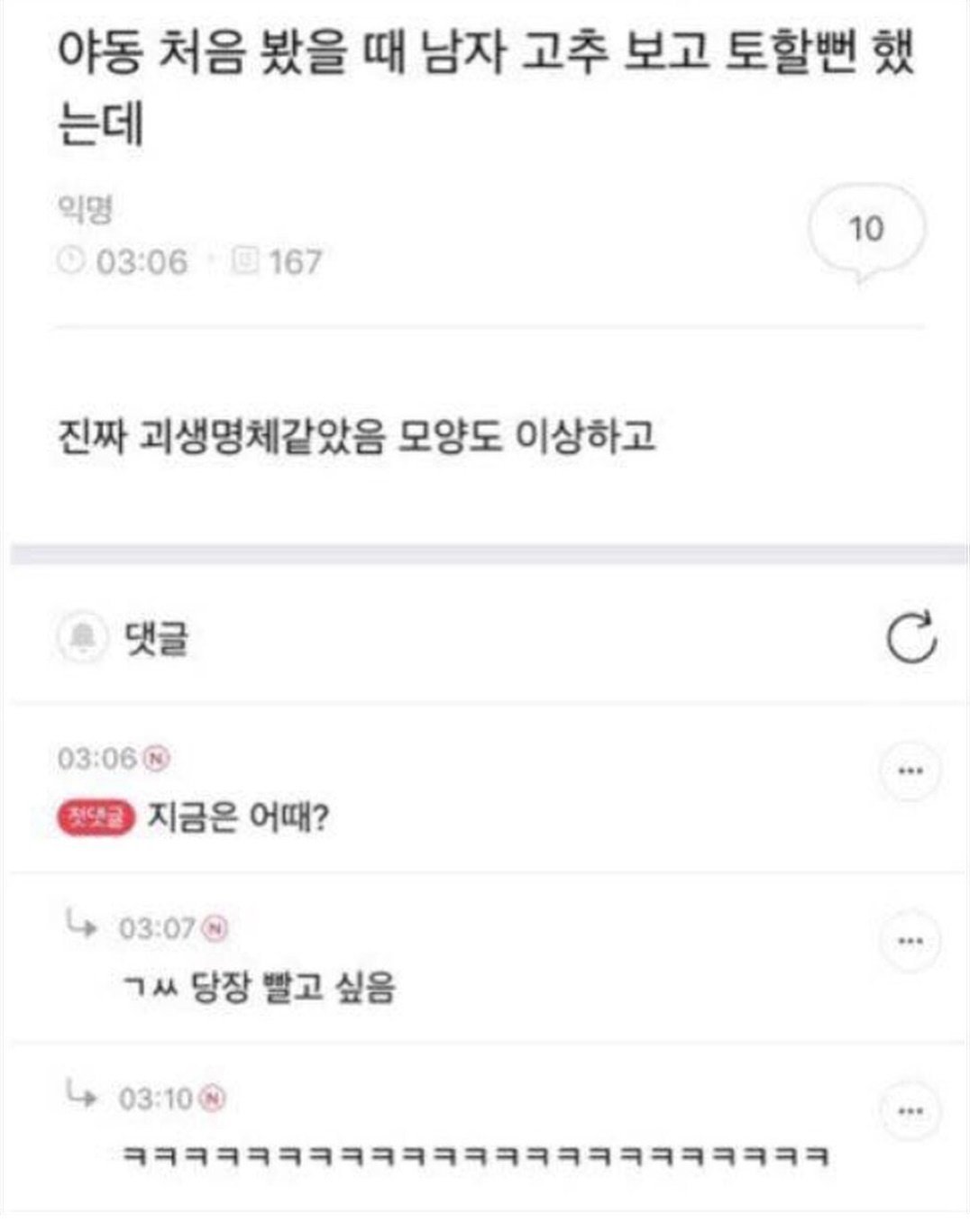The height and width of the screenshot is (1232, 970).
Task: Open options for the 03:06 comment
Action: click(x=911, y=771)
